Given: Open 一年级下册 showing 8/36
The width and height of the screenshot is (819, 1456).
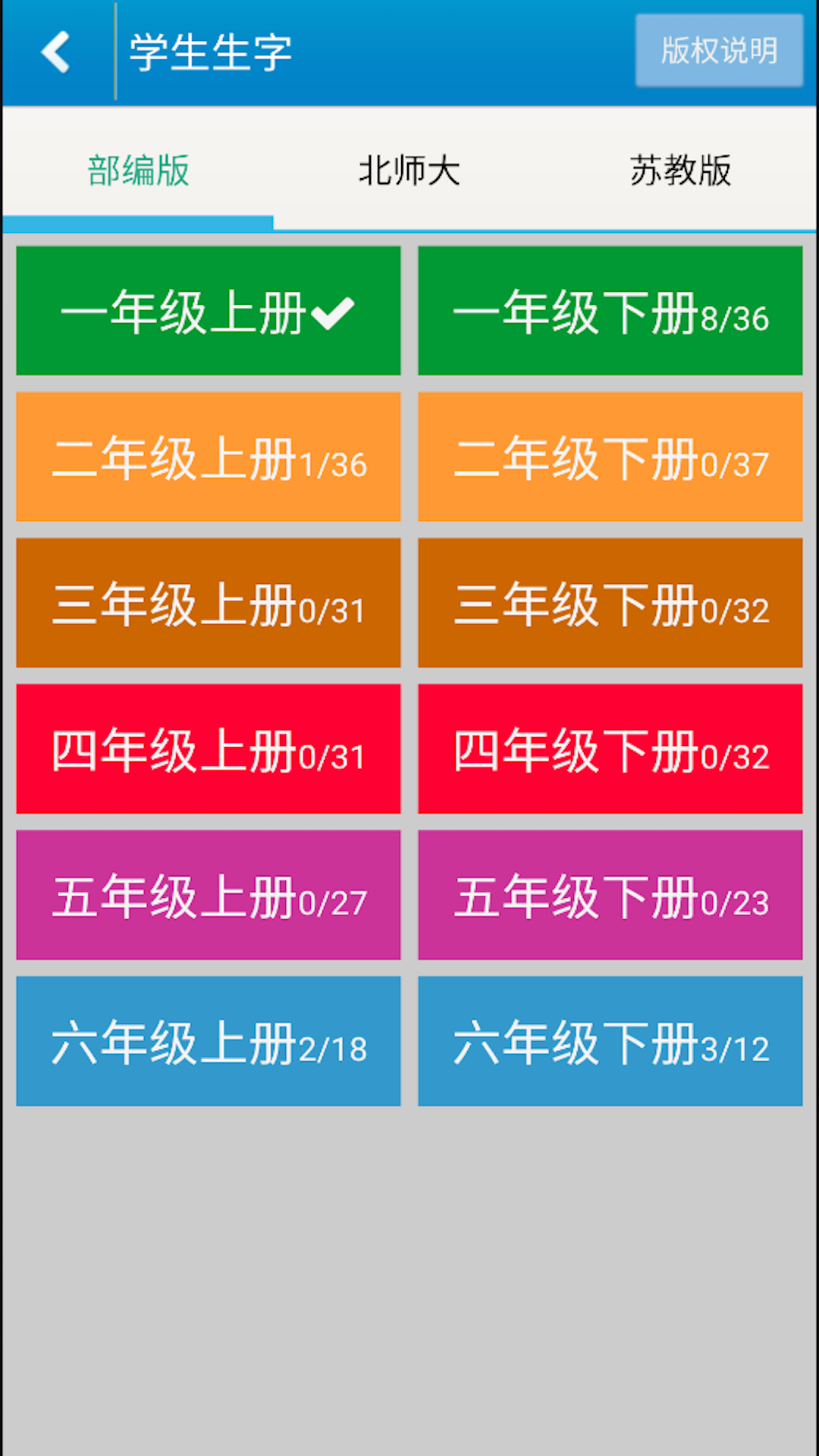Looking at the screenshot, I should click(610, 311).
